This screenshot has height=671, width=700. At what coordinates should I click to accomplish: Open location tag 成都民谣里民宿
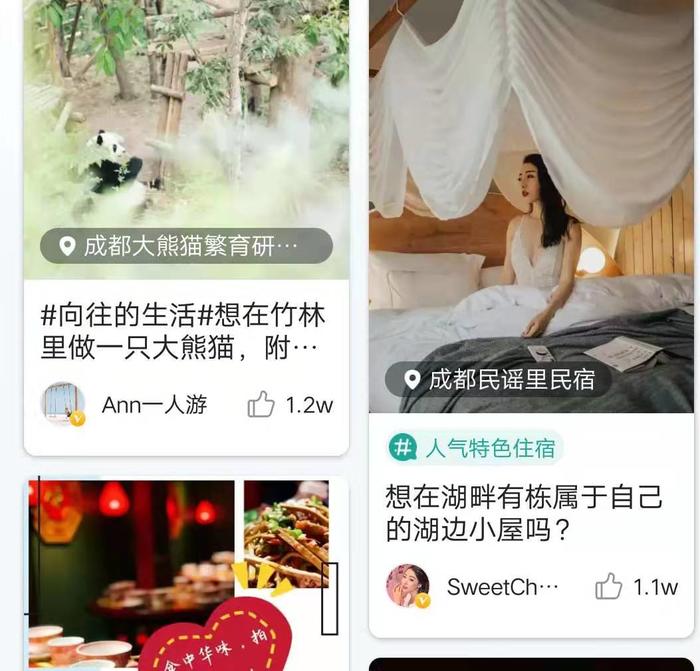(x=498, y=379)
